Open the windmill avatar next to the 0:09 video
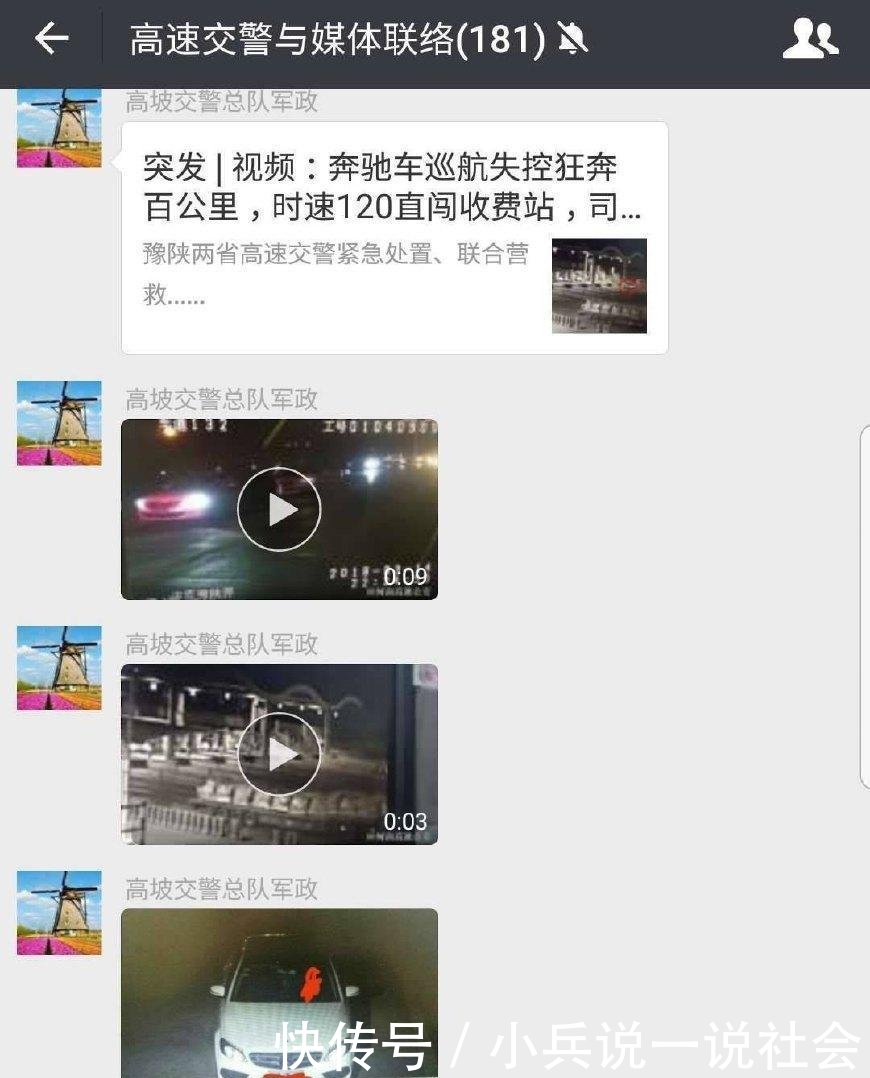870x1078 pixels. [x=58, y=425]
